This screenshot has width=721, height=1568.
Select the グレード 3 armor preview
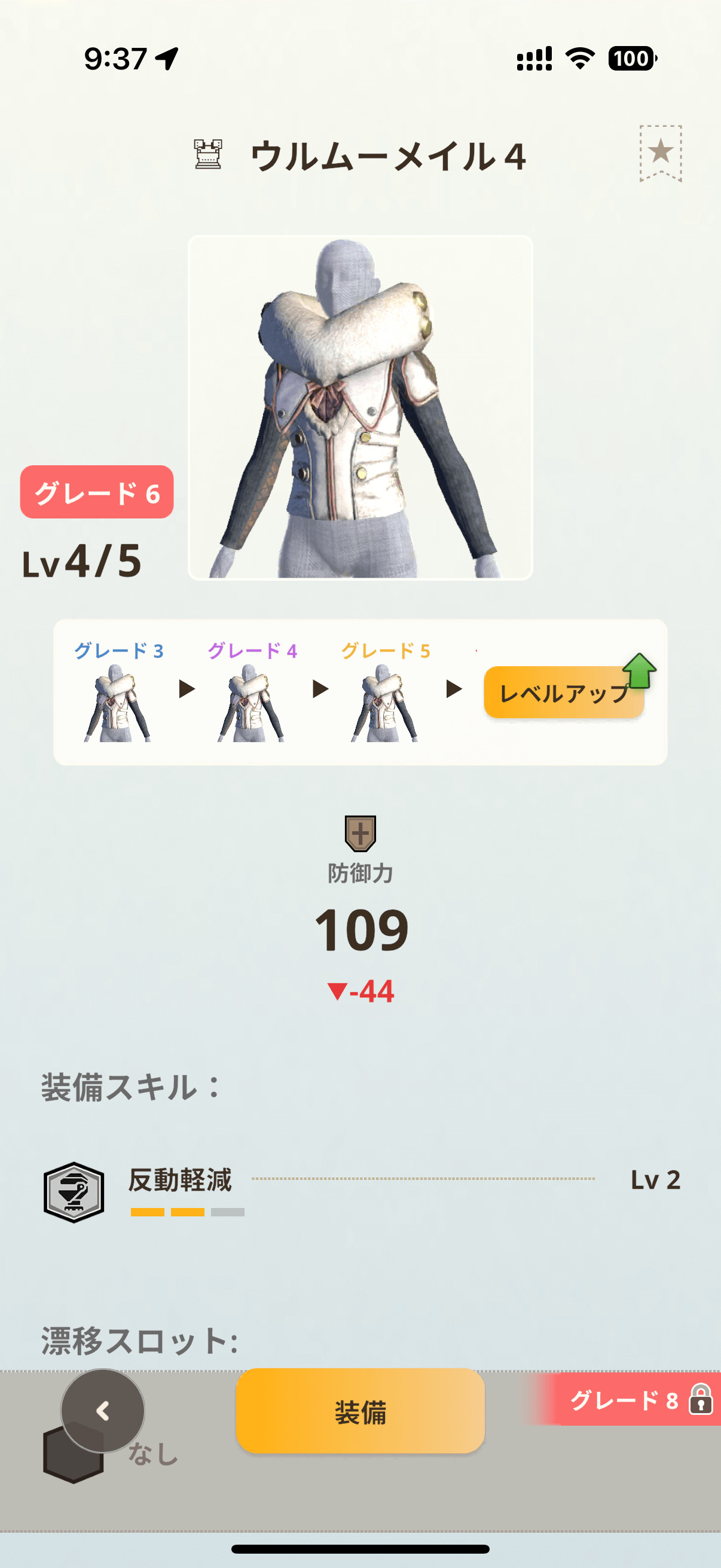(x=118, y=702)
